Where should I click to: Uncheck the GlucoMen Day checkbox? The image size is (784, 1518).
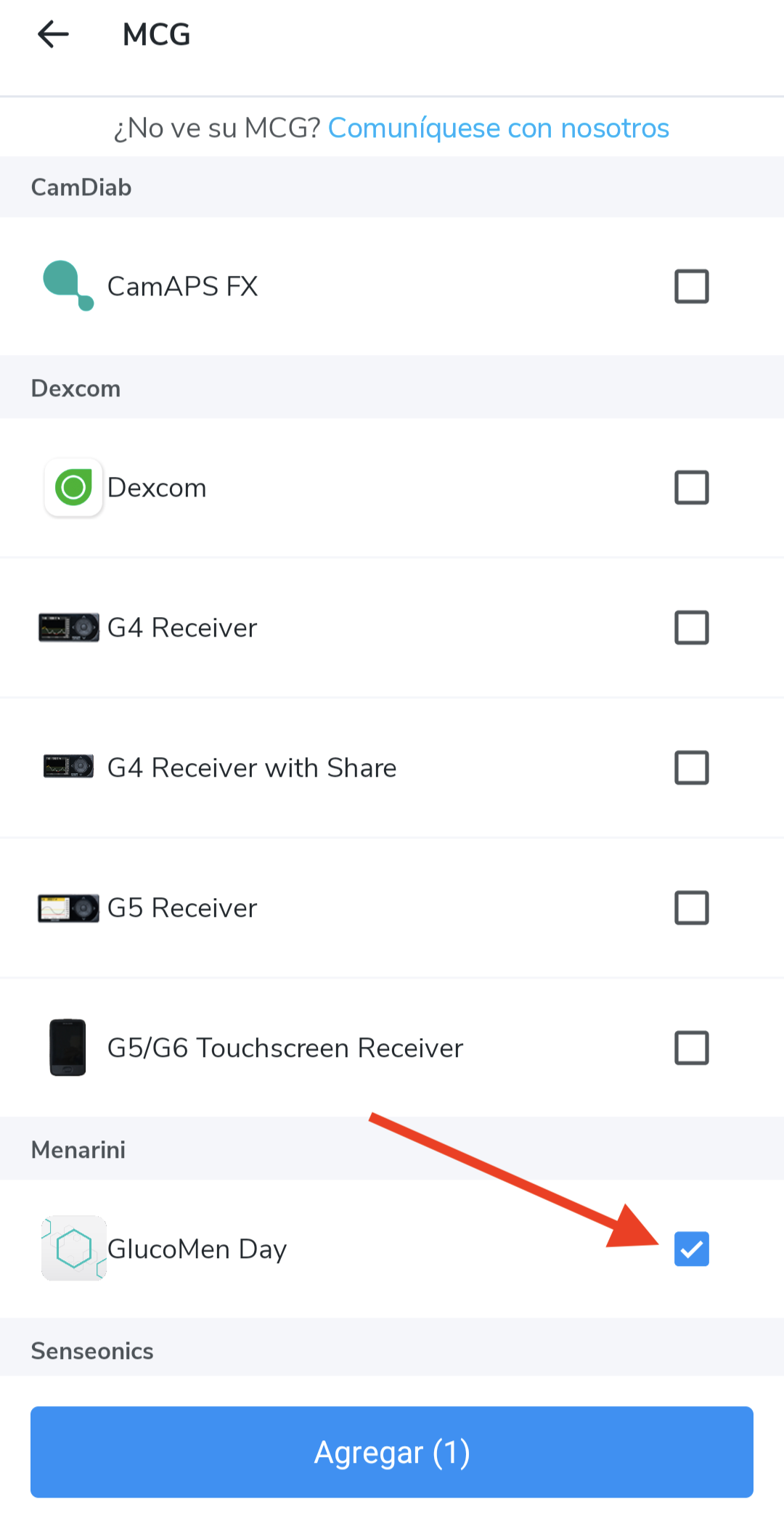pos(691,1249)
